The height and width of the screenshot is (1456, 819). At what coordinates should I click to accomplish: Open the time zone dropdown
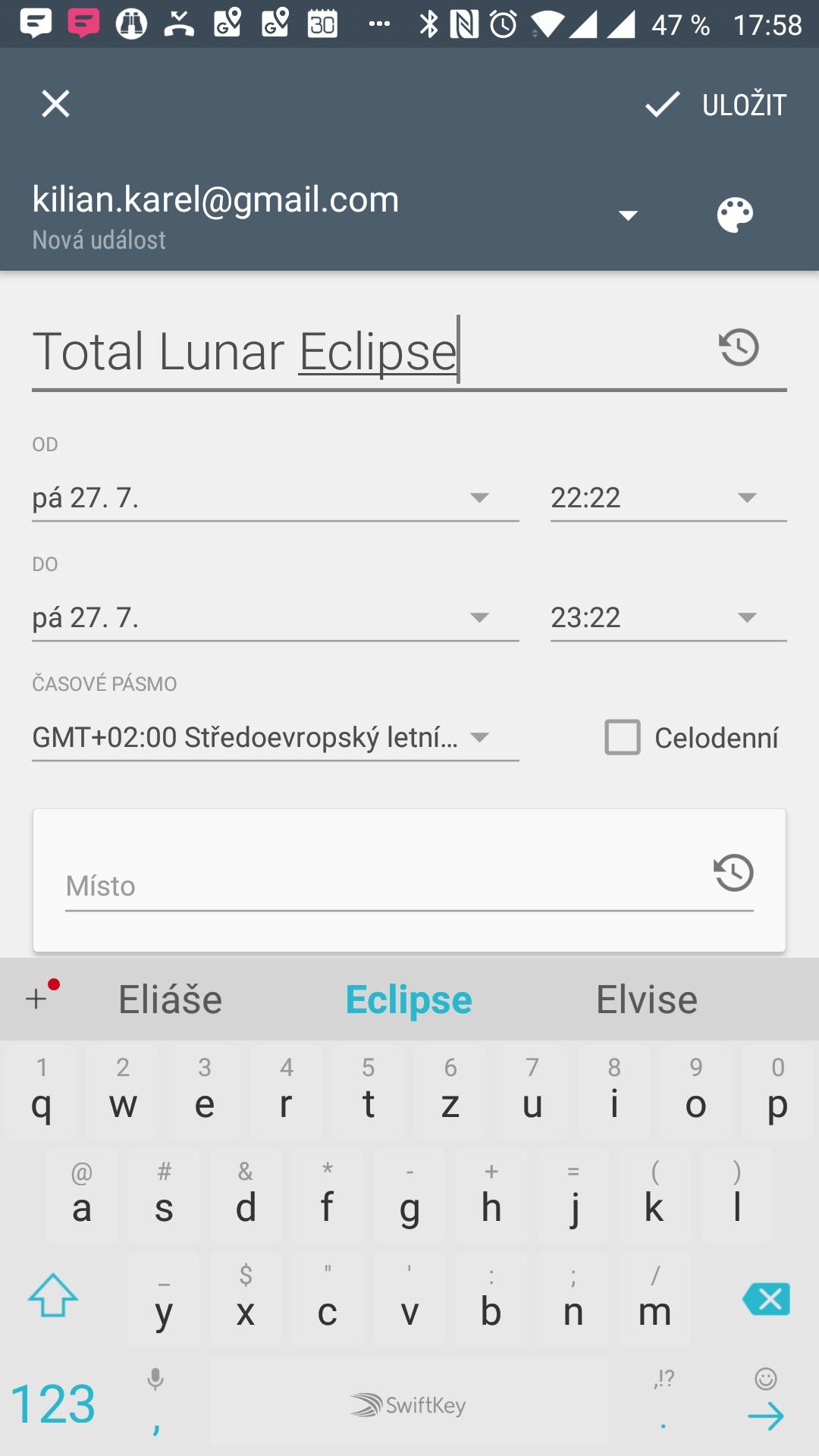275,737
